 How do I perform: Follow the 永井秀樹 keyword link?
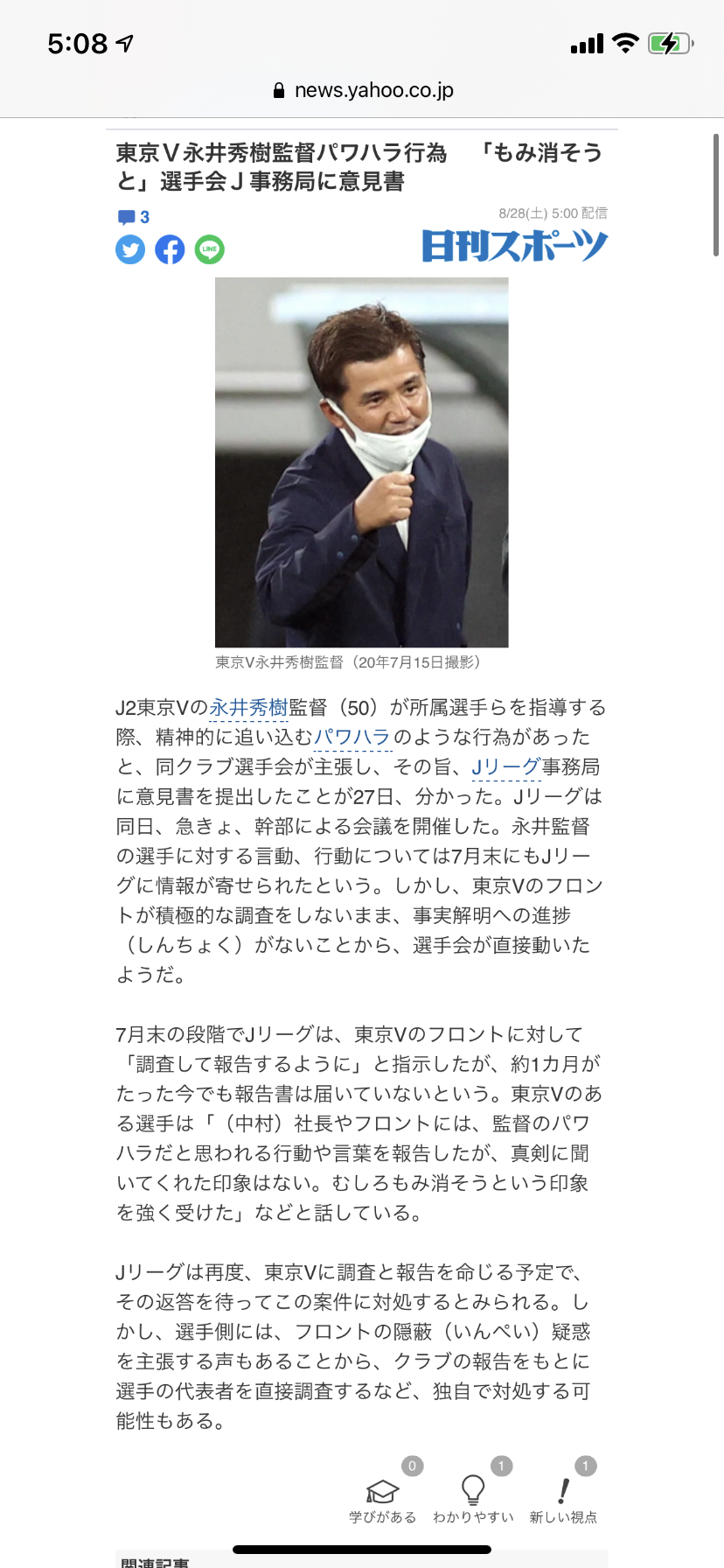[x=249, y=708]
